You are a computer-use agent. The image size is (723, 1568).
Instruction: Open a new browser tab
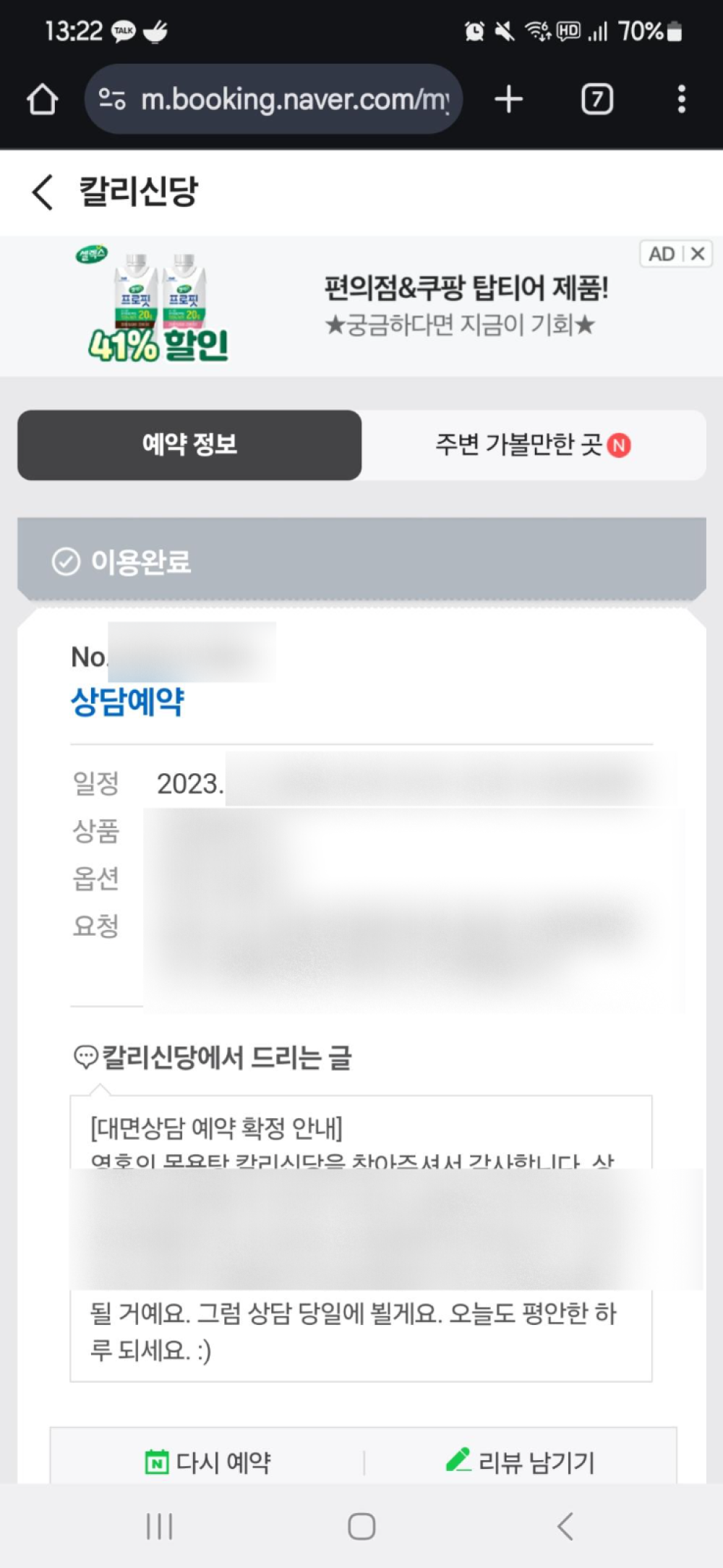point(509,99)
